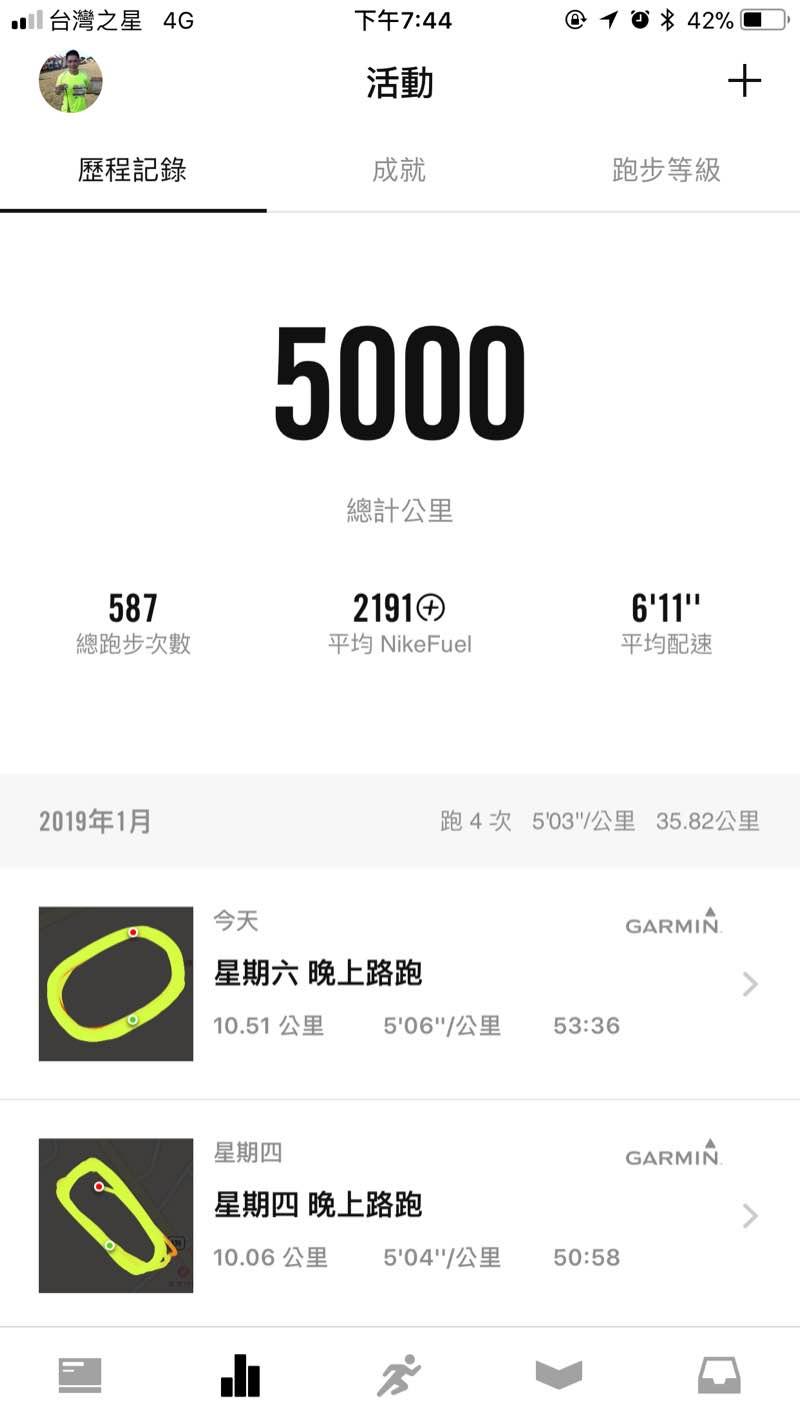Open the 星期四 晚上路跑 run details

click(x=400, y=1215)
